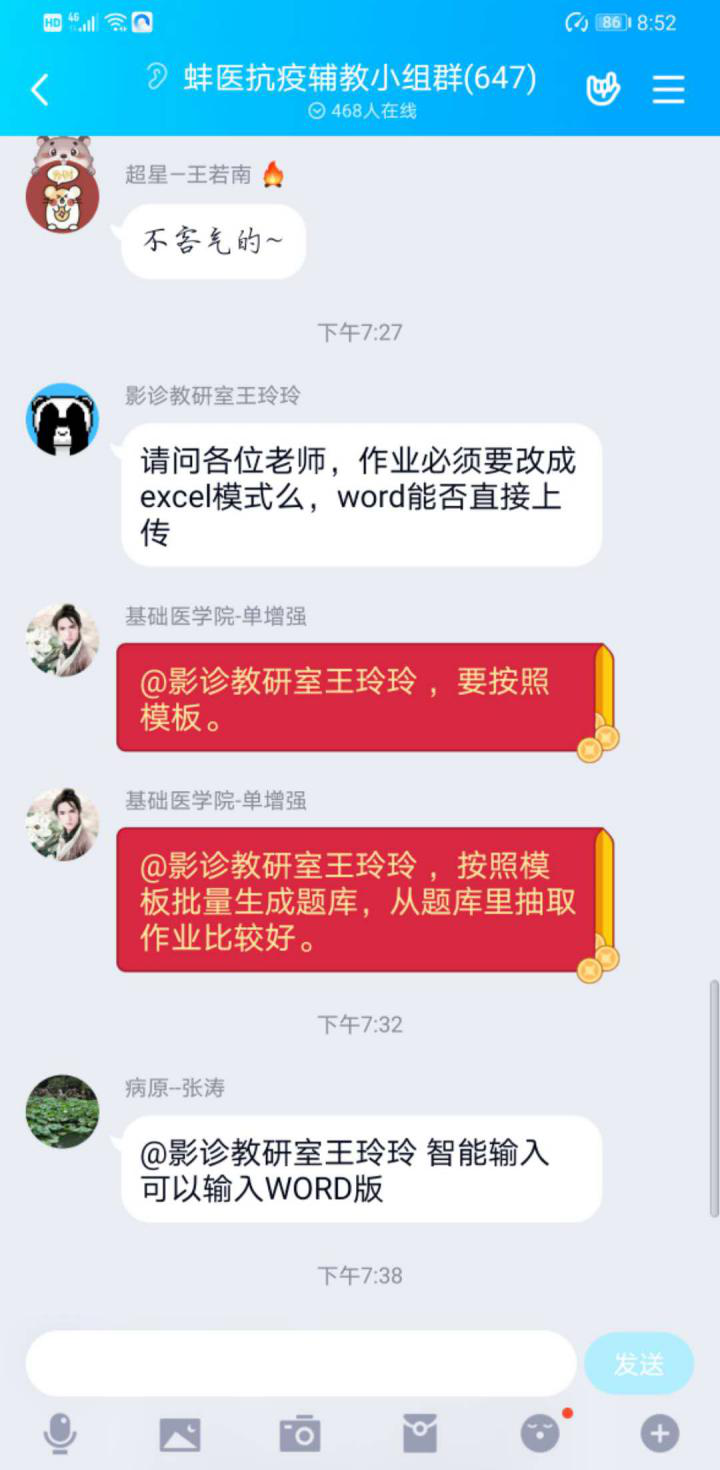Tap the 发送 send button
720x1470 pixels.
638,1363
